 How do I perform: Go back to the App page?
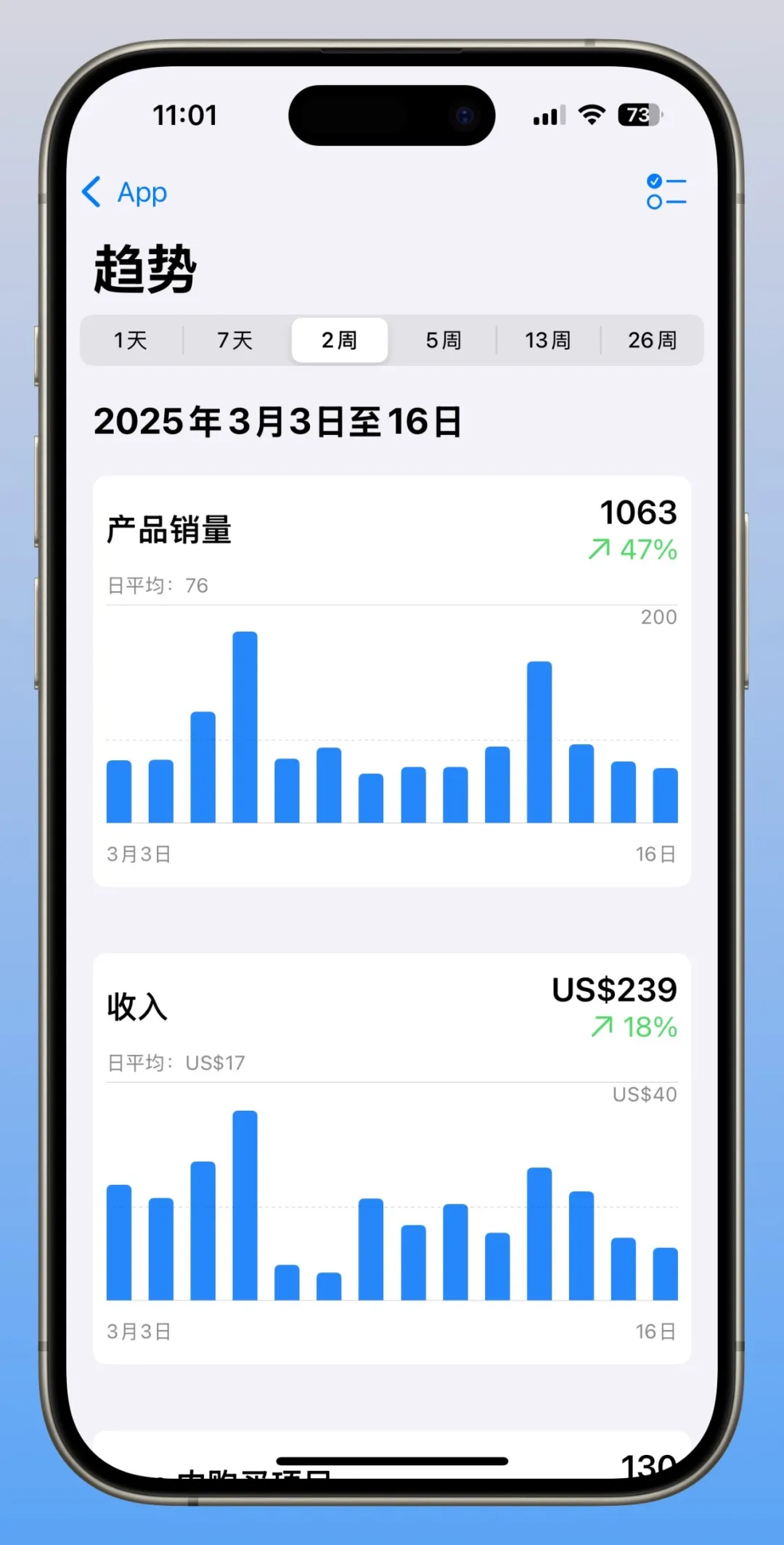(x=125, y=192)
